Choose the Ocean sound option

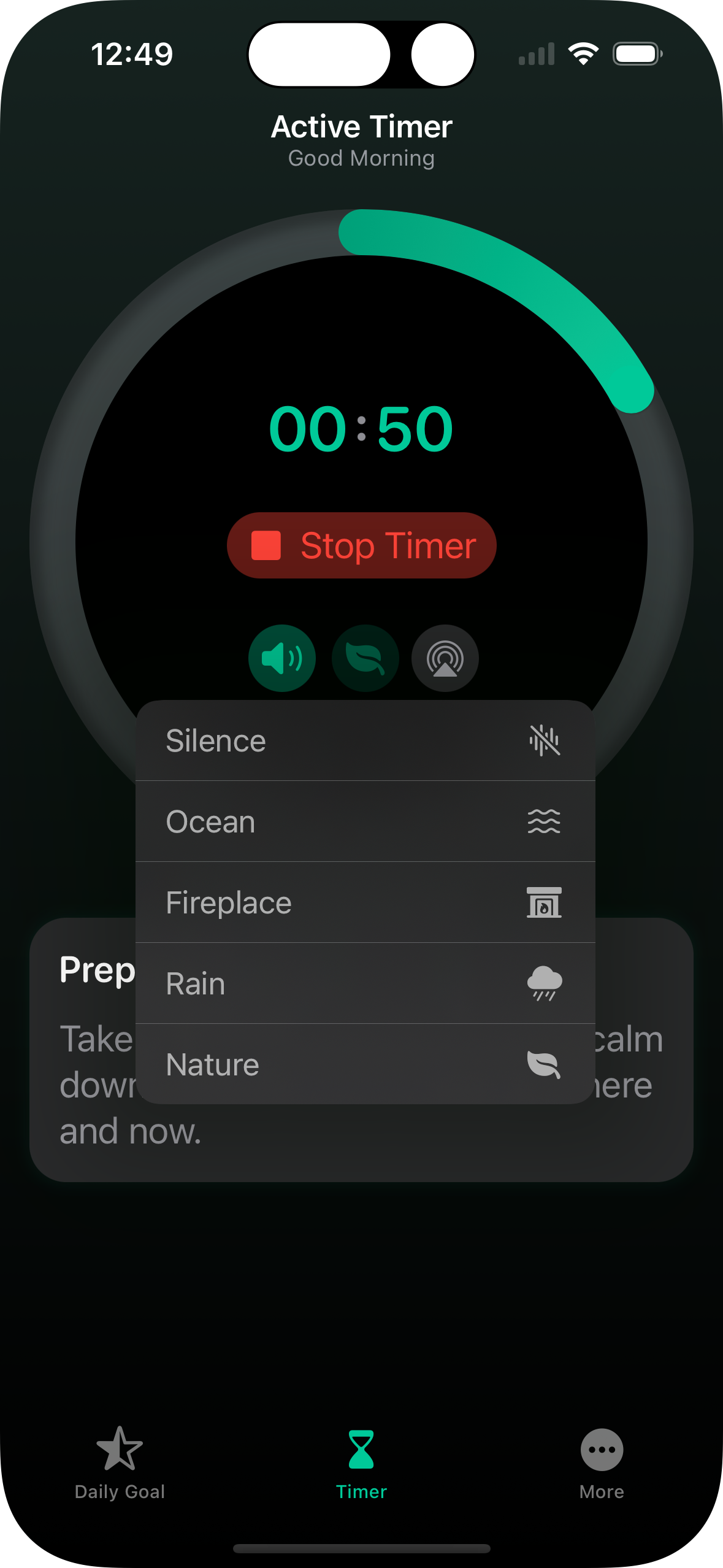tap(365, 821)
